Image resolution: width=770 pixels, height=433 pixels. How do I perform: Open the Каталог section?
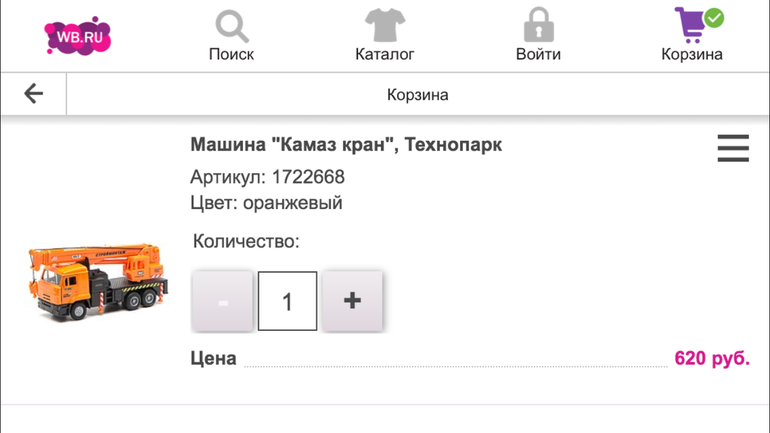(x=384, y=36)
